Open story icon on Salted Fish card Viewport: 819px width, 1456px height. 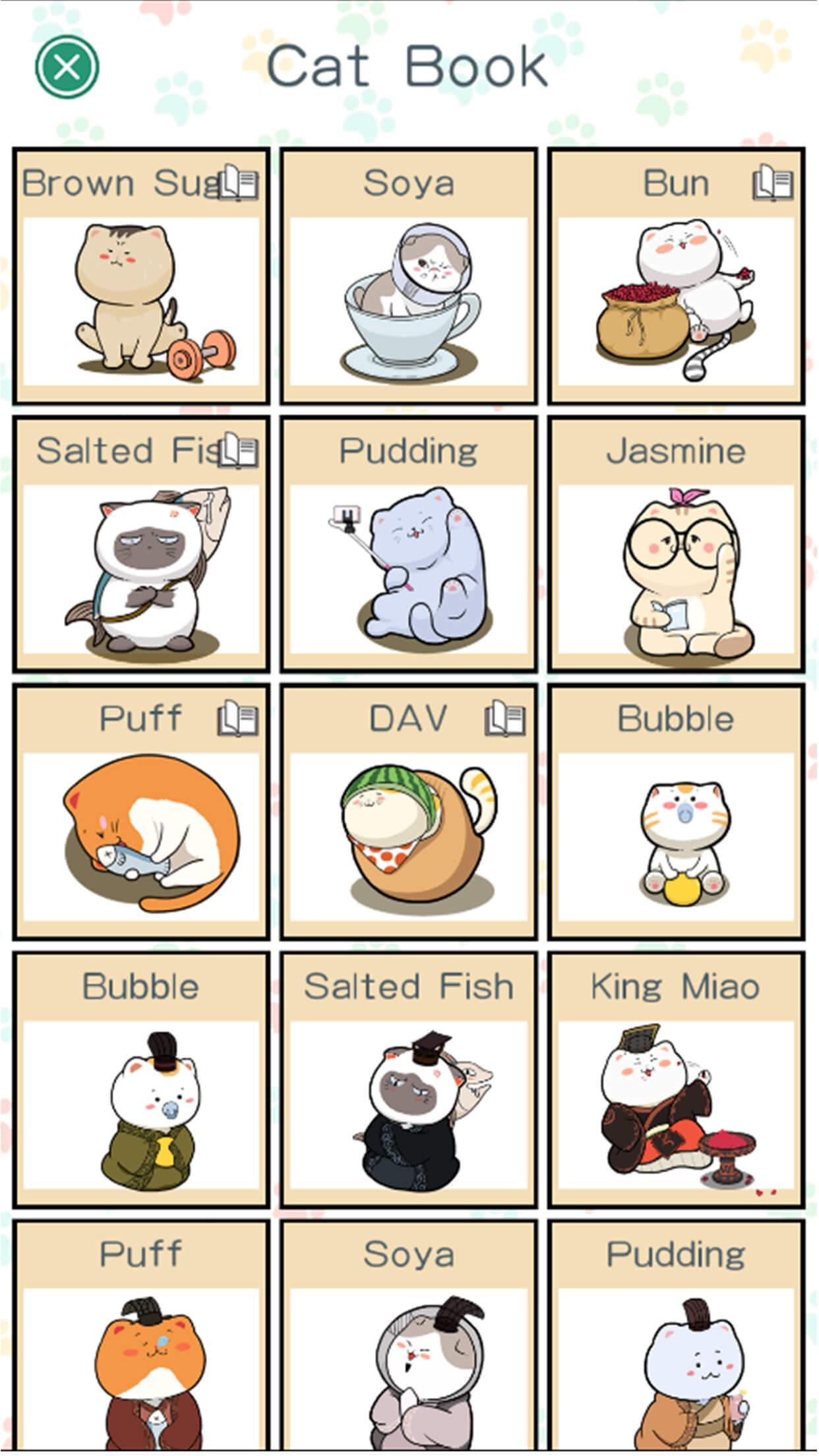237,450
